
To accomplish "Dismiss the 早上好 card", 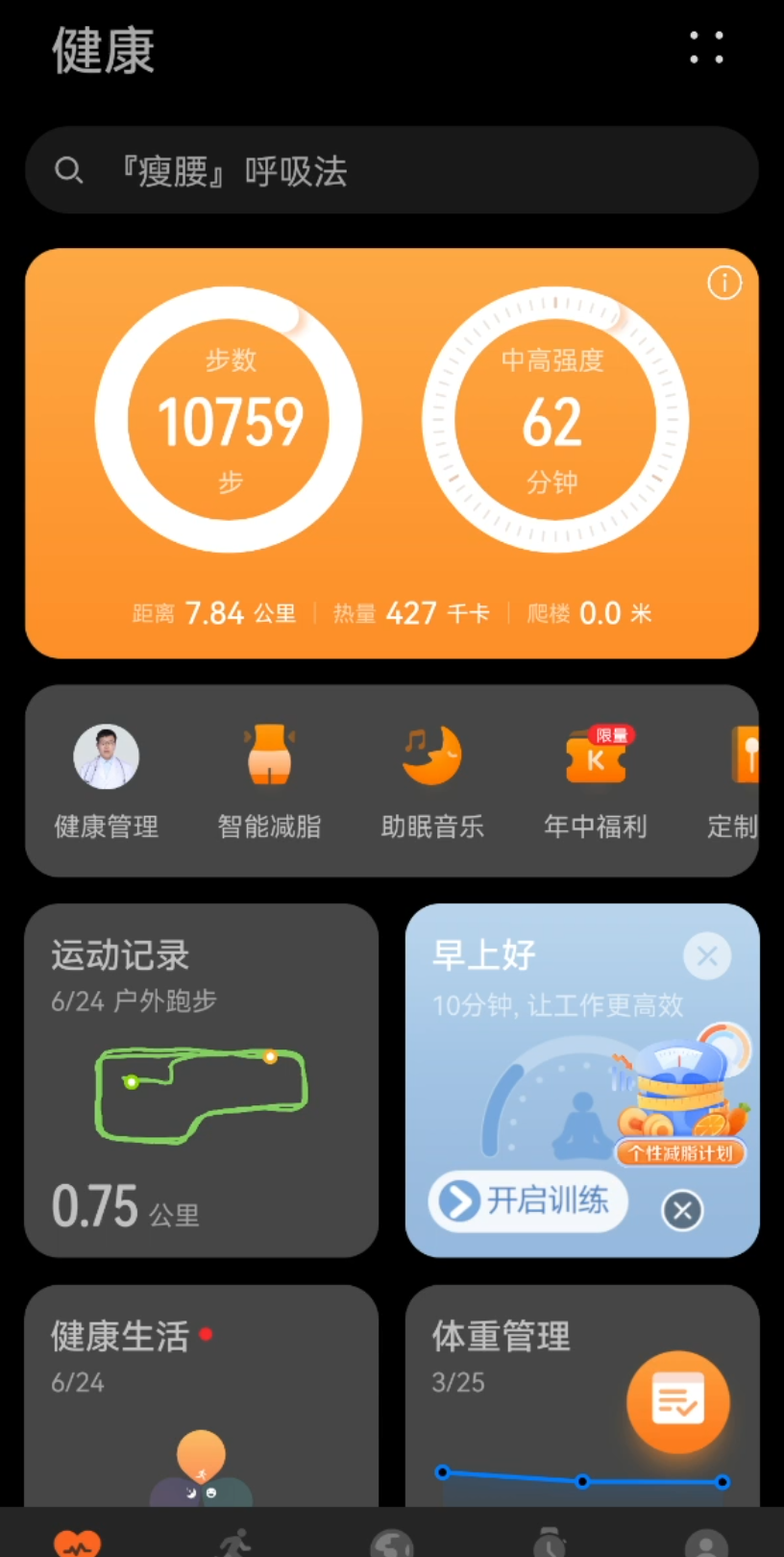I will (707, 956).
